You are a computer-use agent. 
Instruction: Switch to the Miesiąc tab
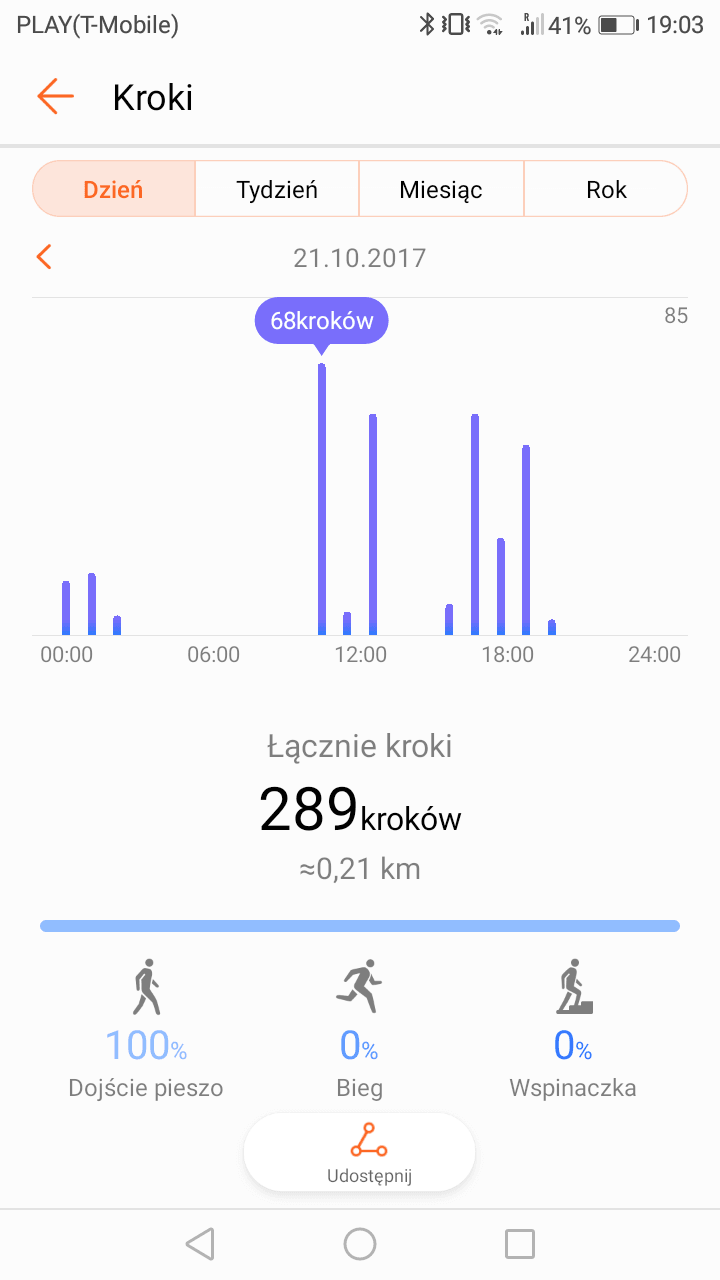point(441,189)
